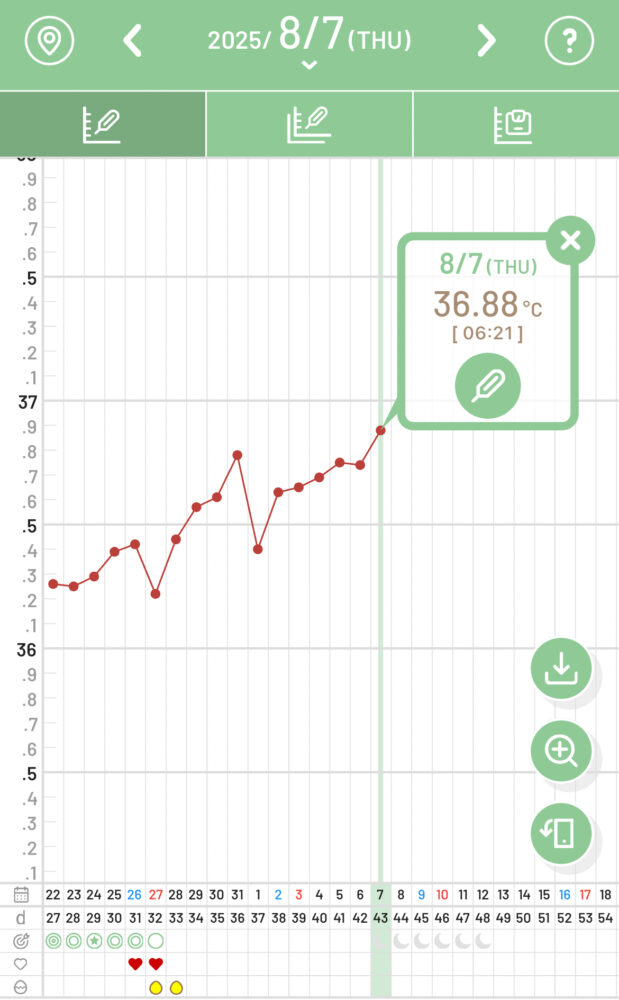Go to the next day
This screenshot has width=619, height=1000.
(x=486, y=41)
